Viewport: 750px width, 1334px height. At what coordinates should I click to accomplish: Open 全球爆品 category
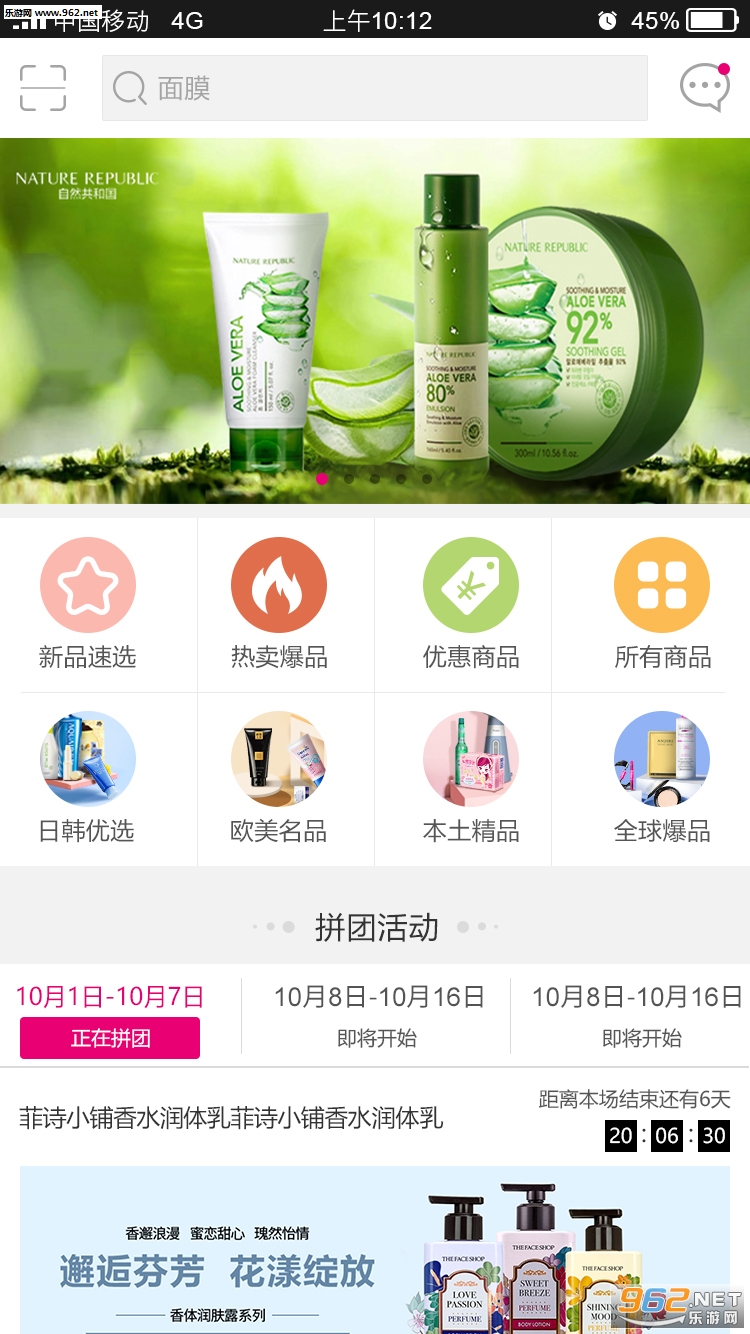tap(662, 778)
